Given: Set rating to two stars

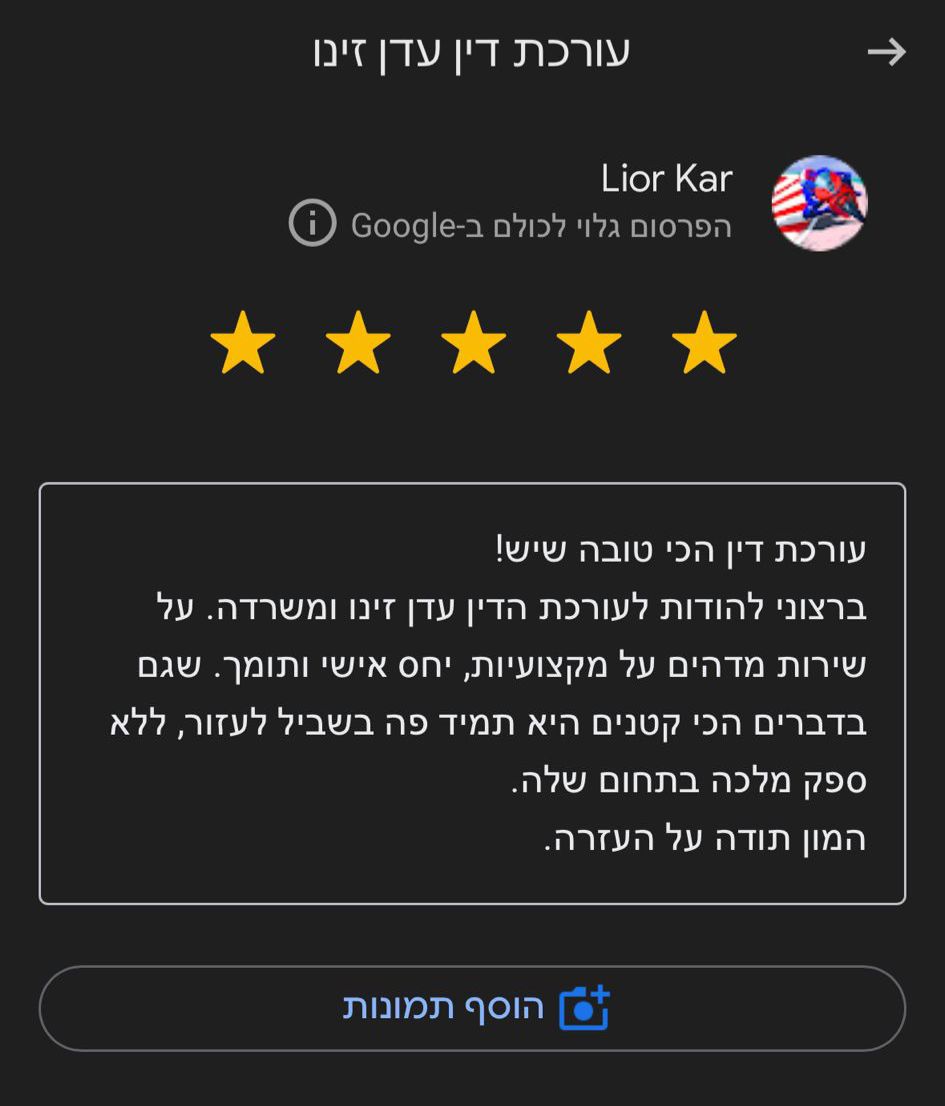Looking at the screenshot, I should click(x=588, y=343).
